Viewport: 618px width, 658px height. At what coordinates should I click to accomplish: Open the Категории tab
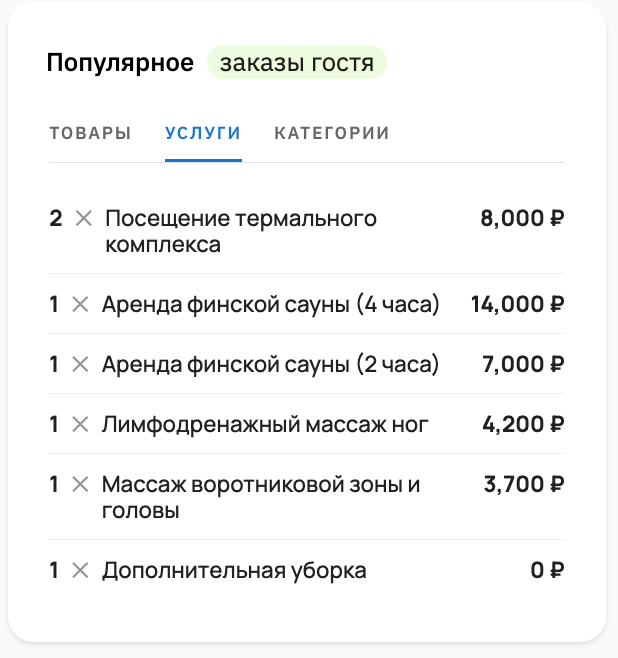[332, 133]
